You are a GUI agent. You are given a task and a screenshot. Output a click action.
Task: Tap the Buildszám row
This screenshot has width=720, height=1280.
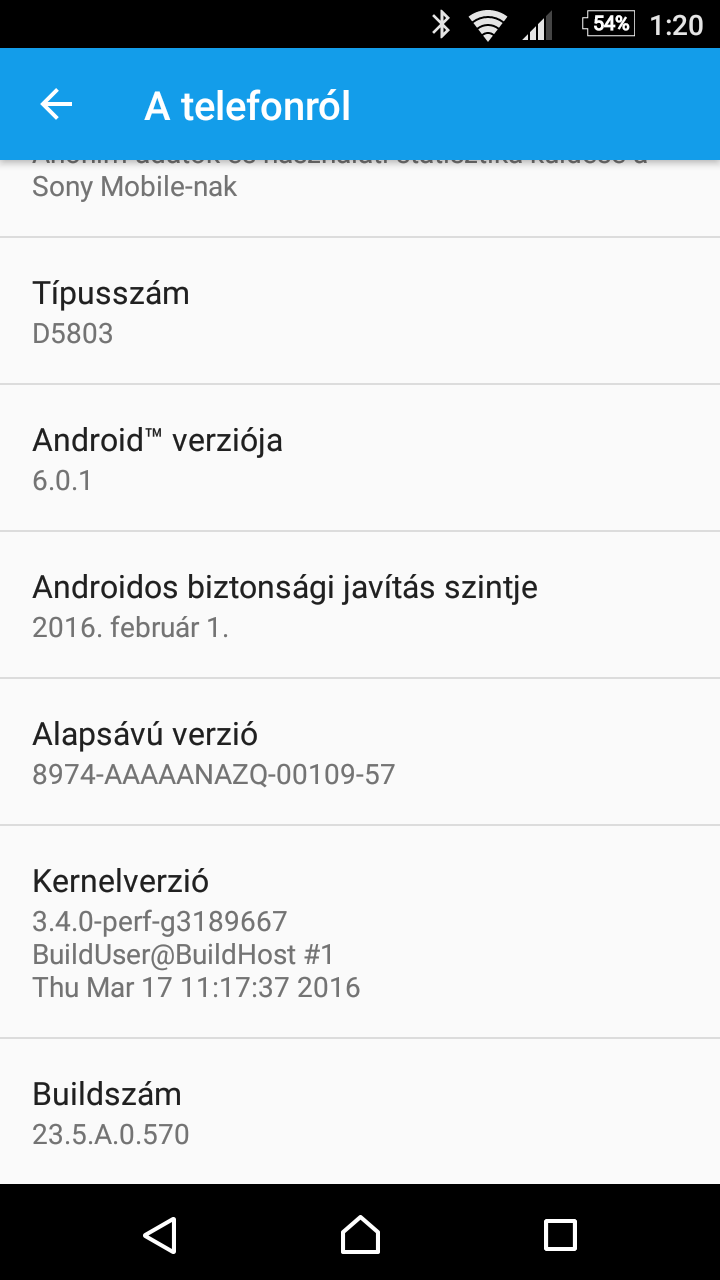(360, 1112)
